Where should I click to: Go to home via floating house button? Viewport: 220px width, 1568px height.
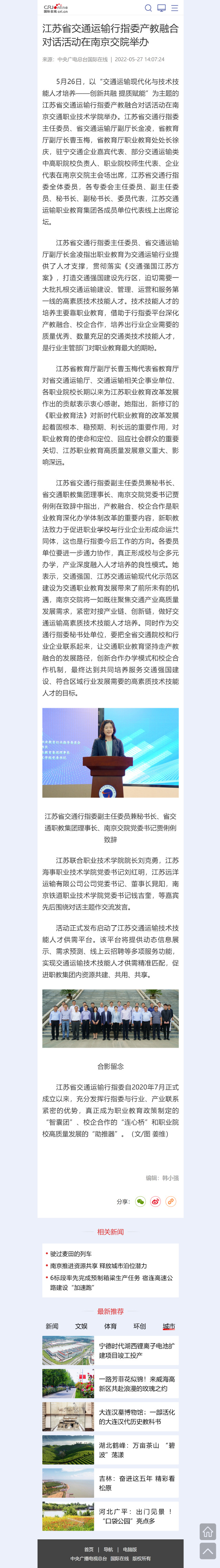[x=208, y=1527]
